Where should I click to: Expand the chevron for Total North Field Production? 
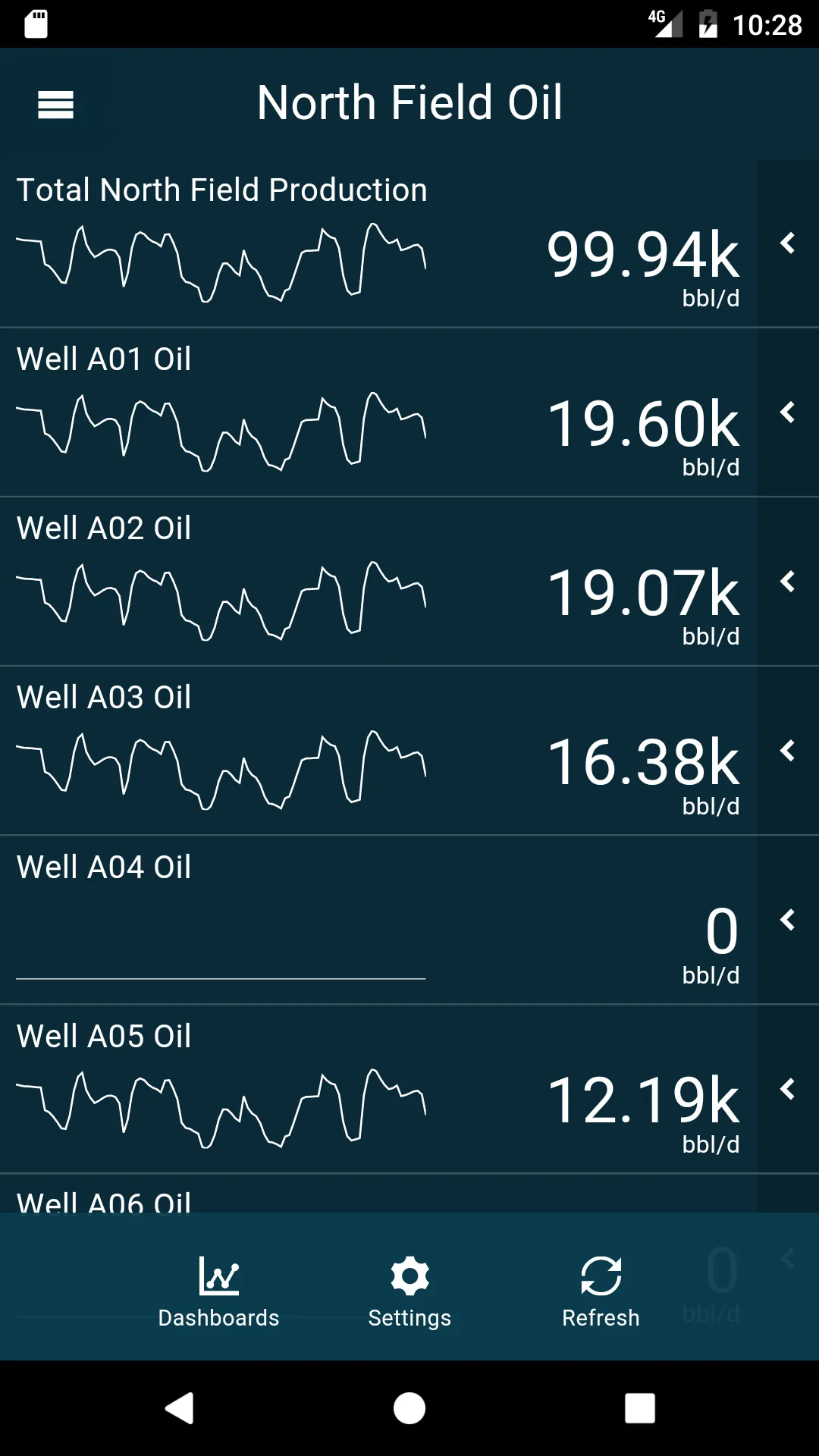click(x=788, y=243)
